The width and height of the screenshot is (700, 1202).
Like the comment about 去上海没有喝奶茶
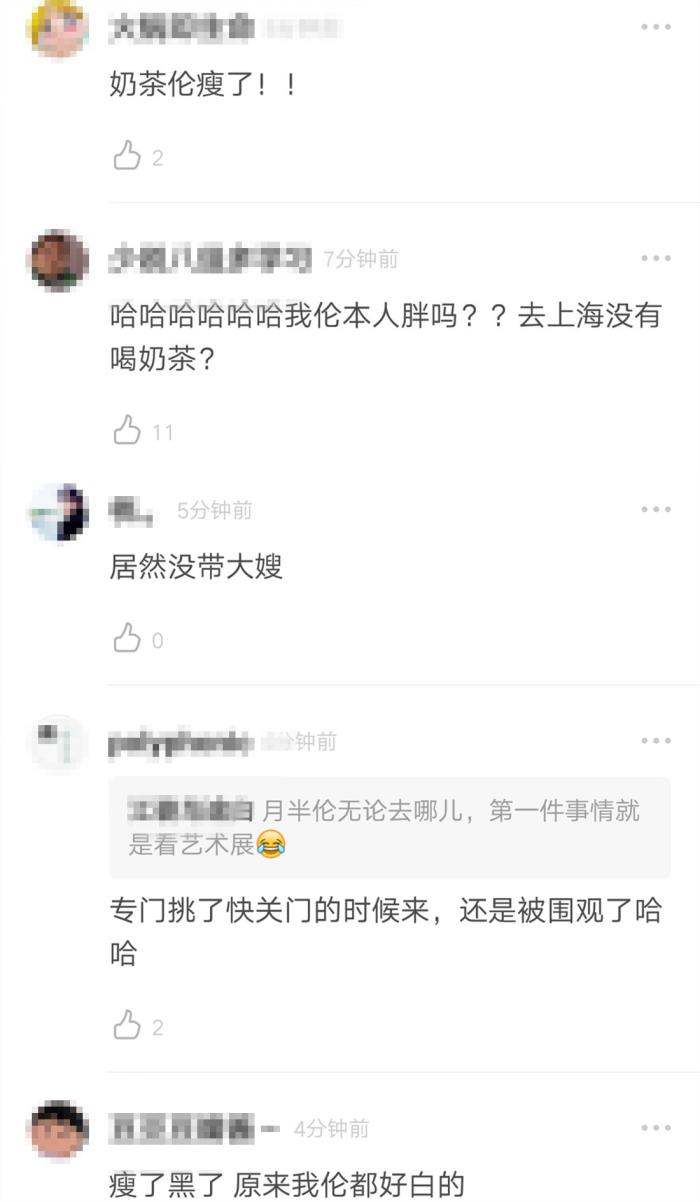coord(127,431)
